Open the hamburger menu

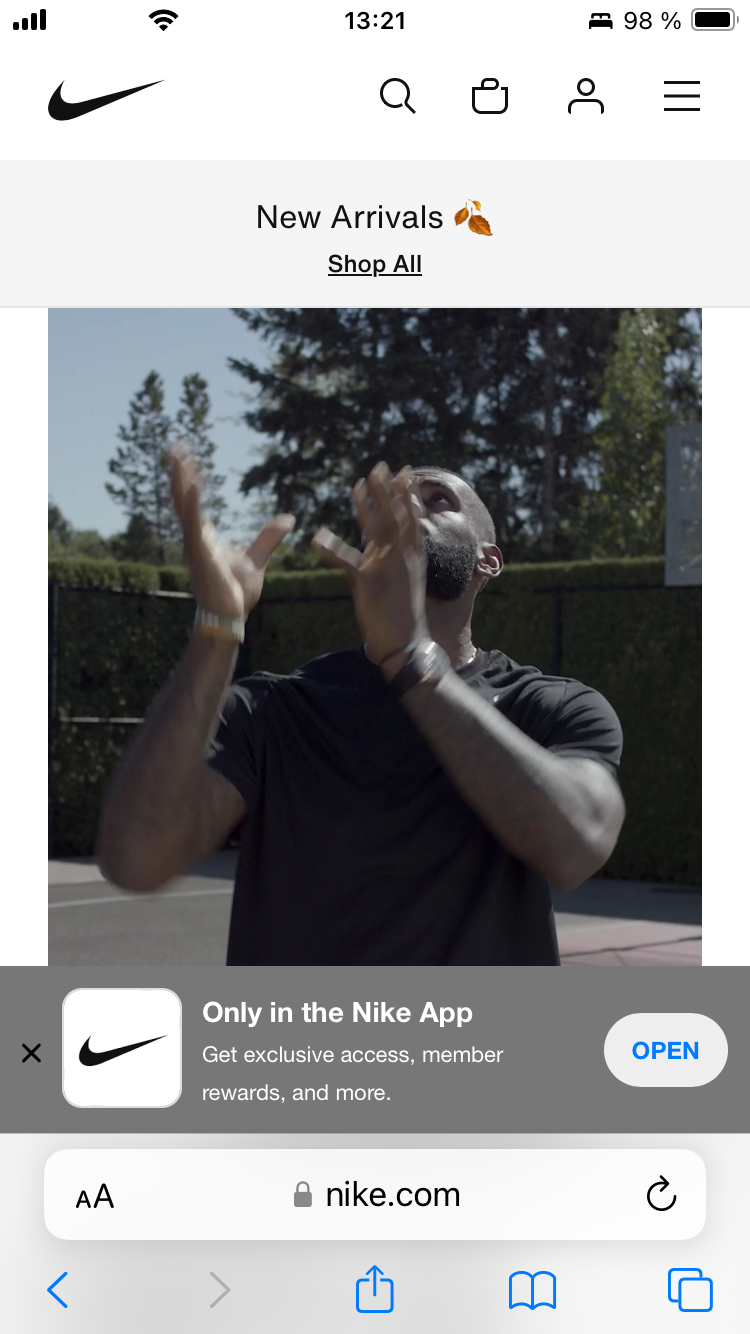point(682,97)
